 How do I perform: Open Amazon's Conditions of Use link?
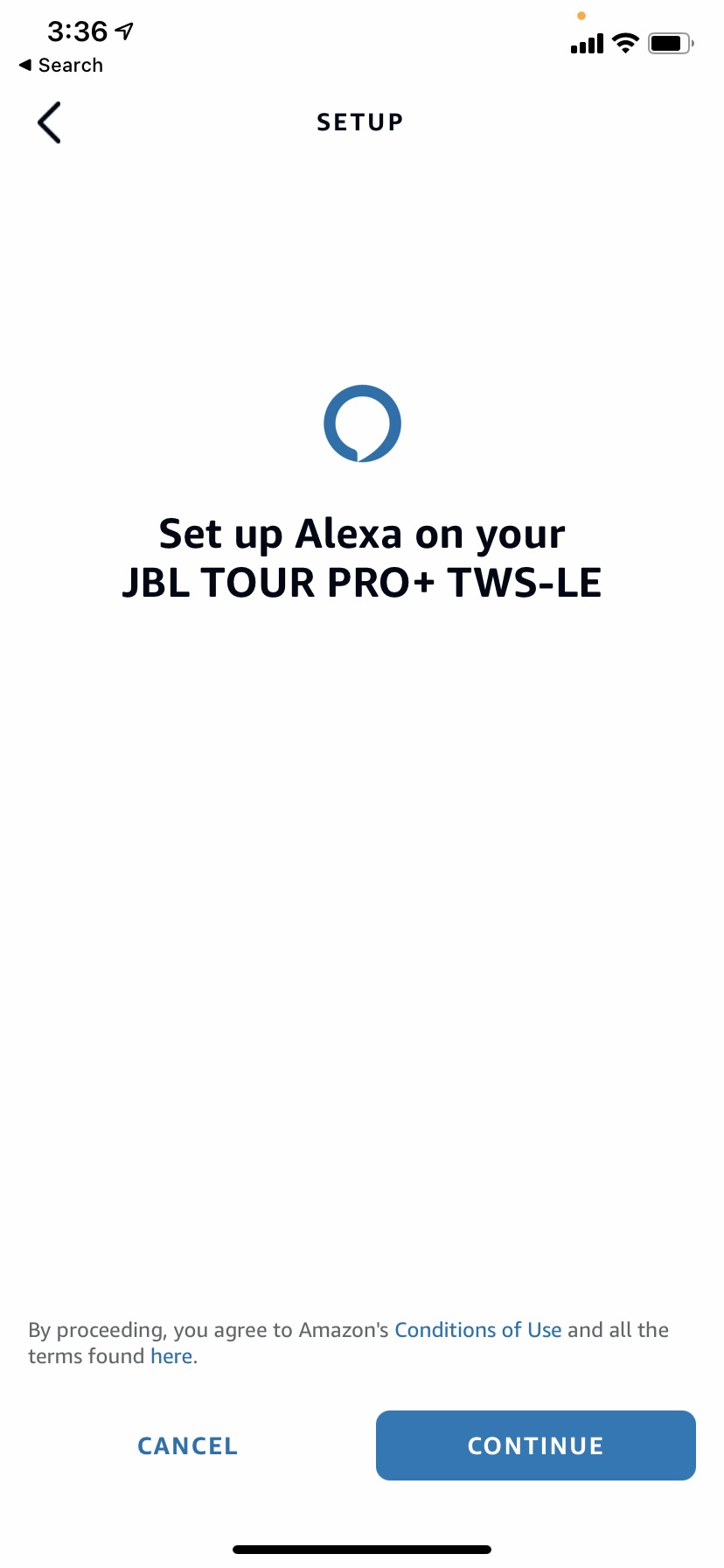pyautogui.click(x=478, y=1330)
